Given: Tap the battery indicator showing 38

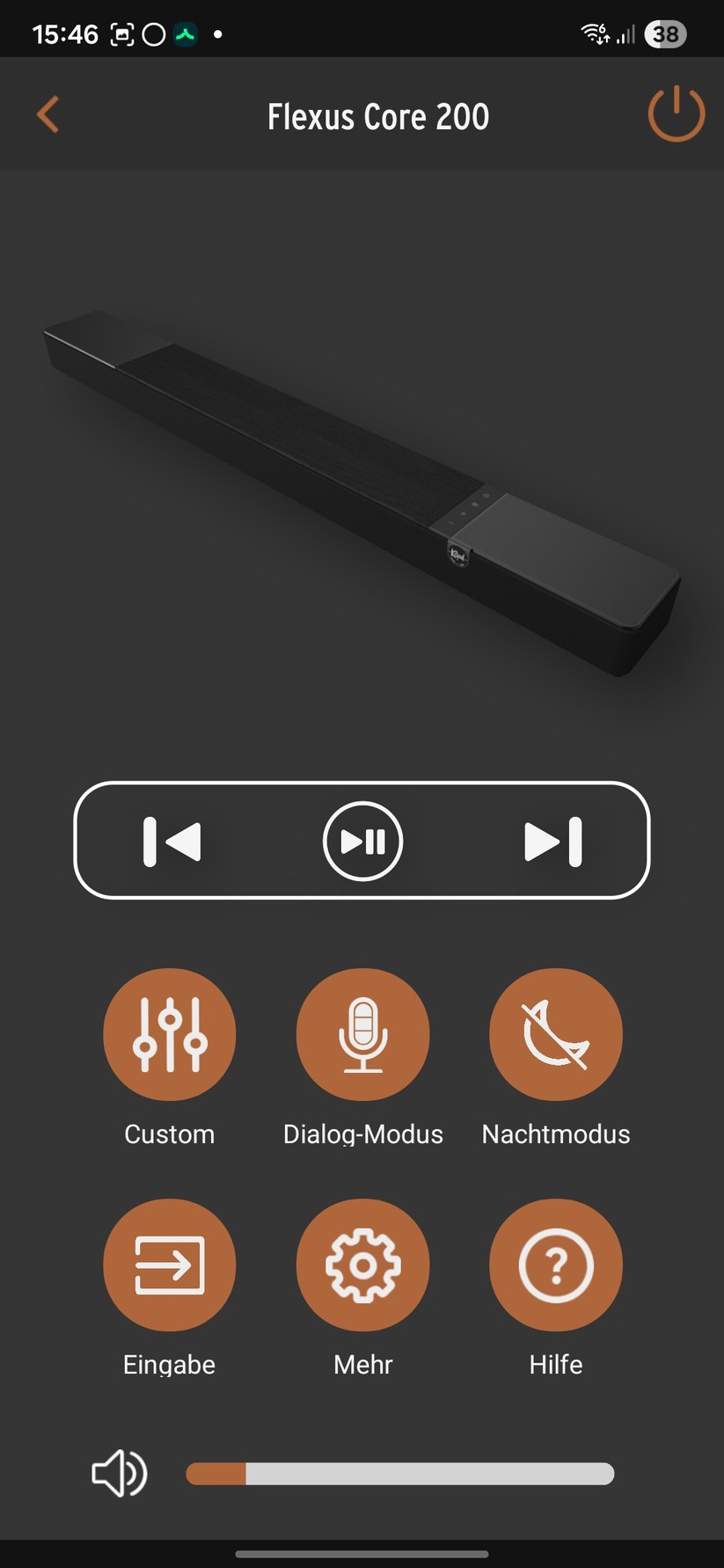Looking at the screenshot, I should click(x=666, y=33).
